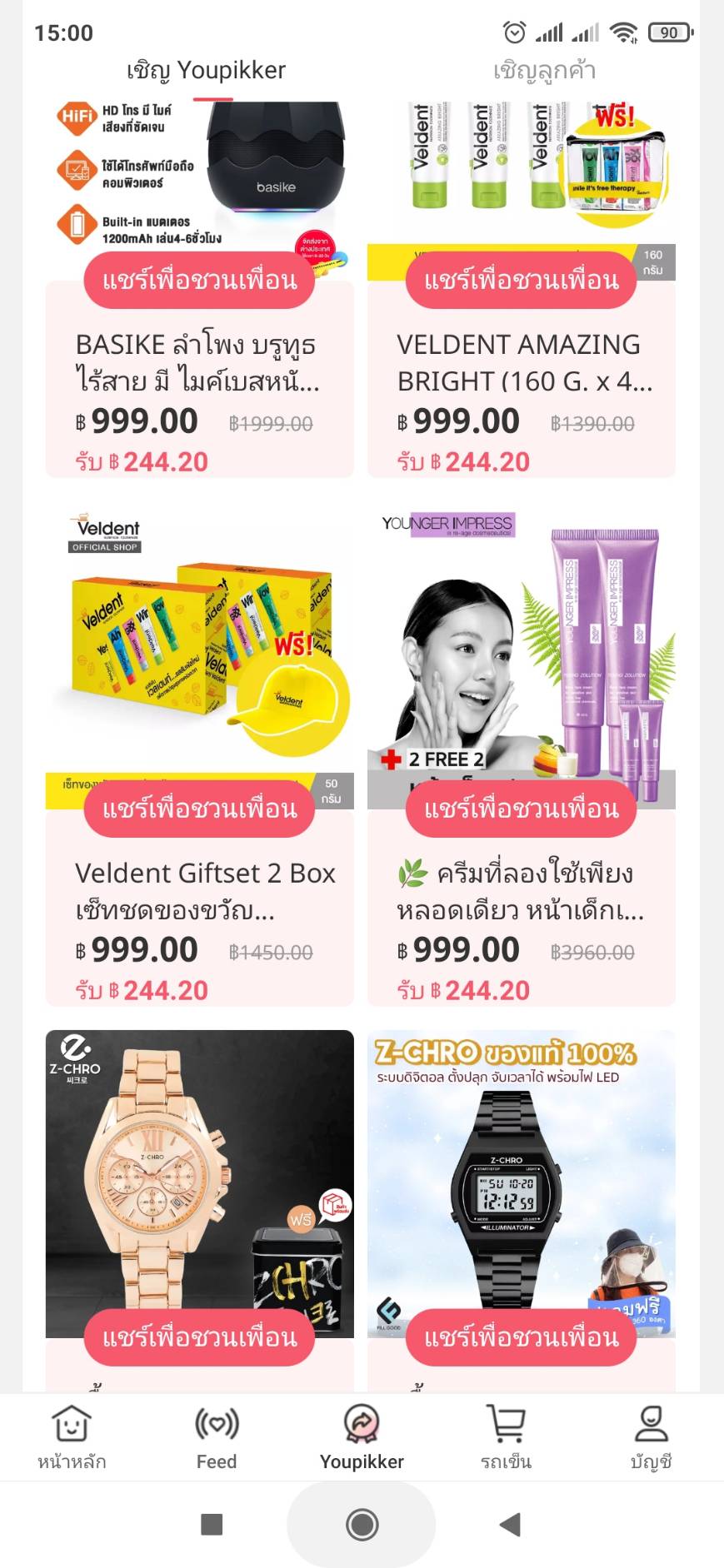This screenshot has width=724, height=1568.
Task: Tap the system back button
Action: click(510, 1525)
